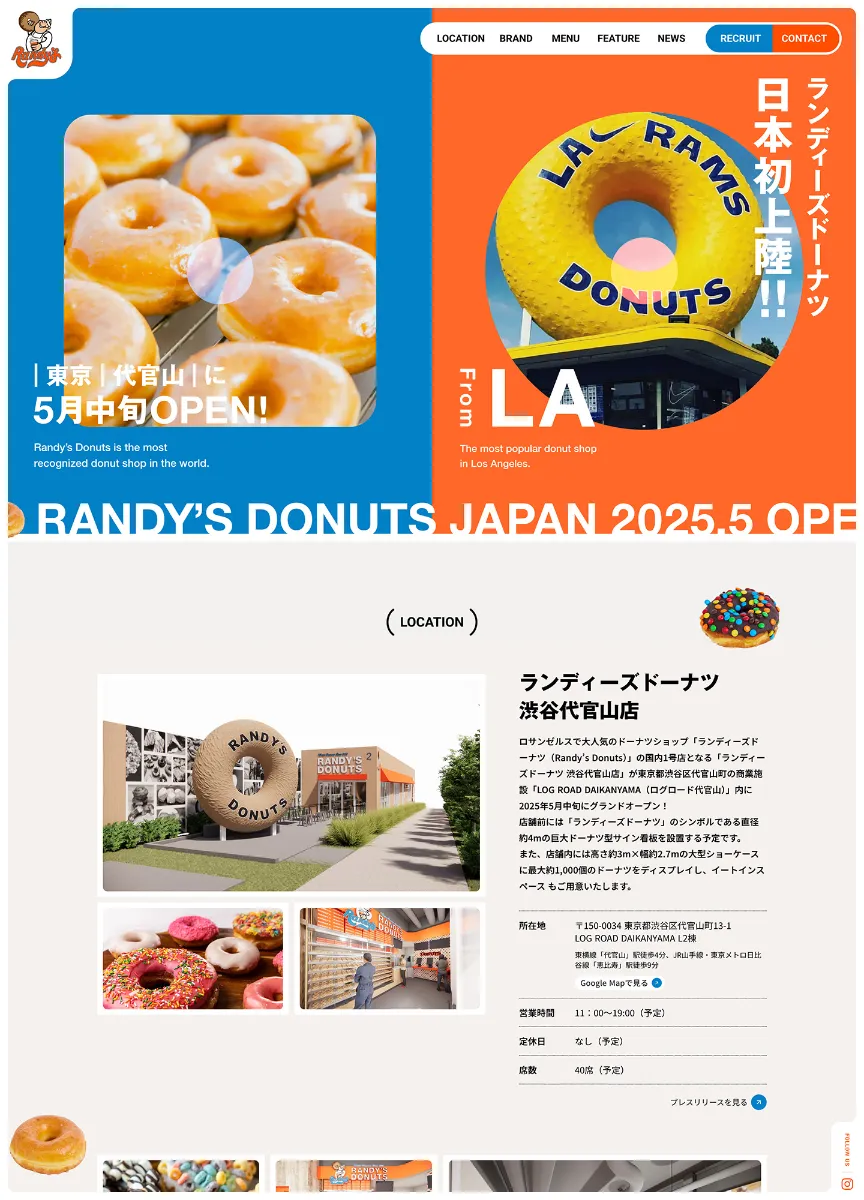Open Google Mapで見る link
The height and width of the screenshot is (1200, 864).
point(621,983)
